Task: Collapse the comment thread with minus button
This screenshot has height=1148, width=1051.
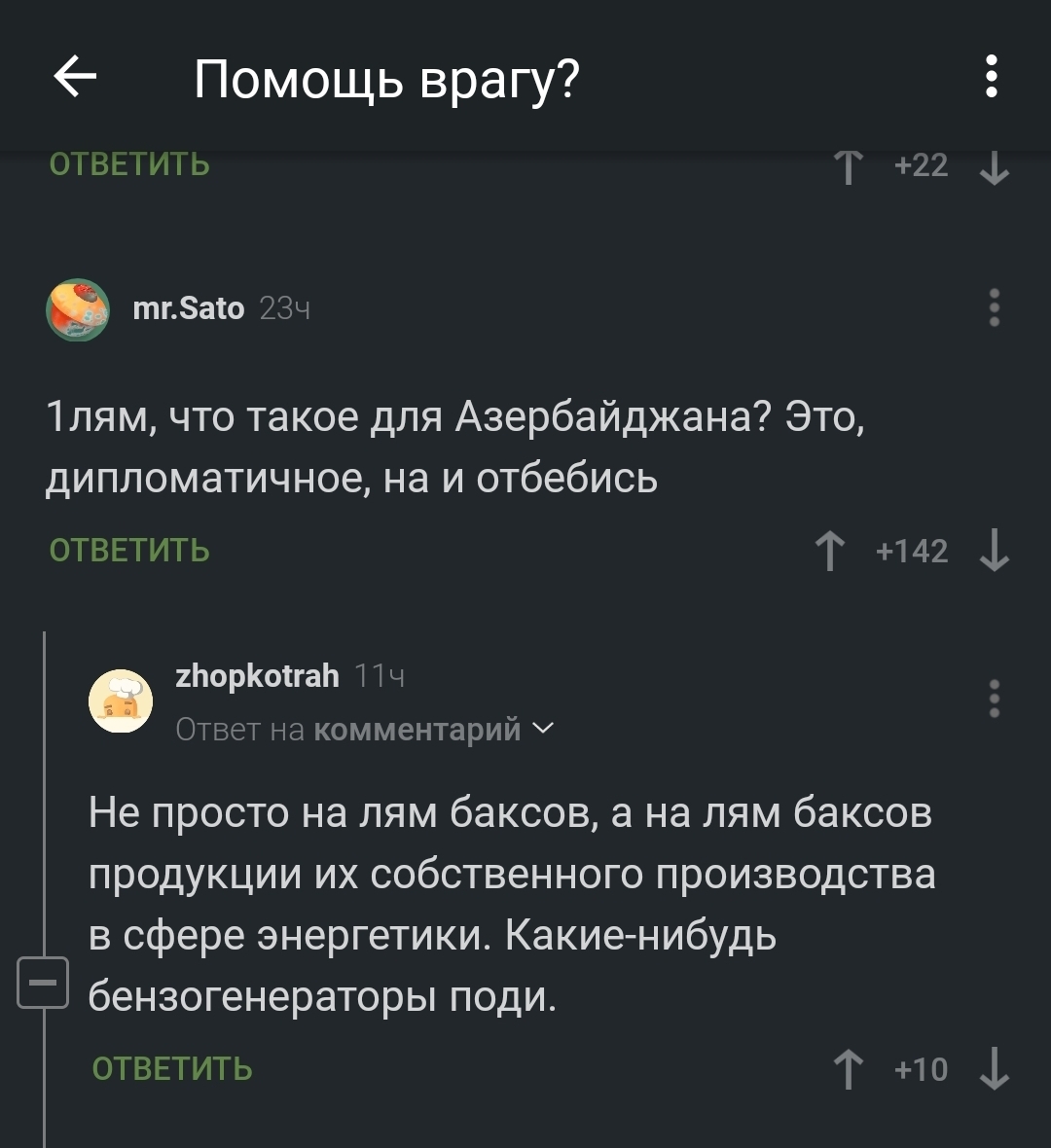Action: pyautogui.click(x=44, y=983)
